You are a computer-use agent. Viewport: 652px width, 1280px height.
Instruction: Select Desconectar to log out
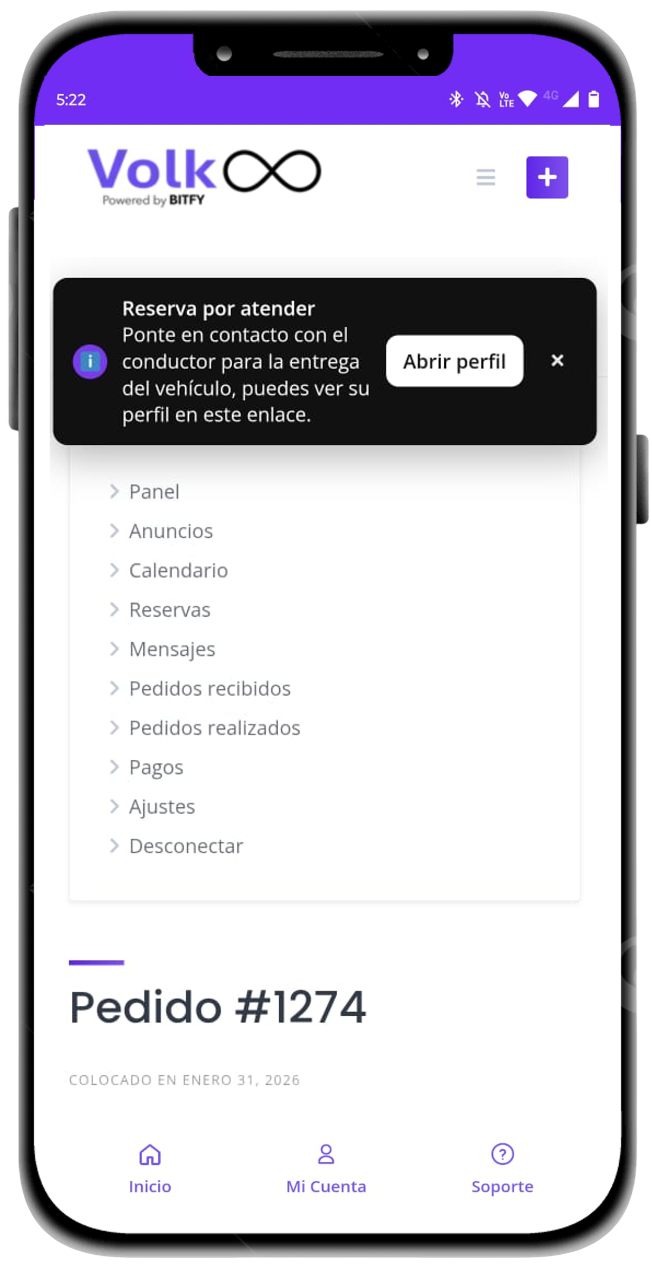186,846
